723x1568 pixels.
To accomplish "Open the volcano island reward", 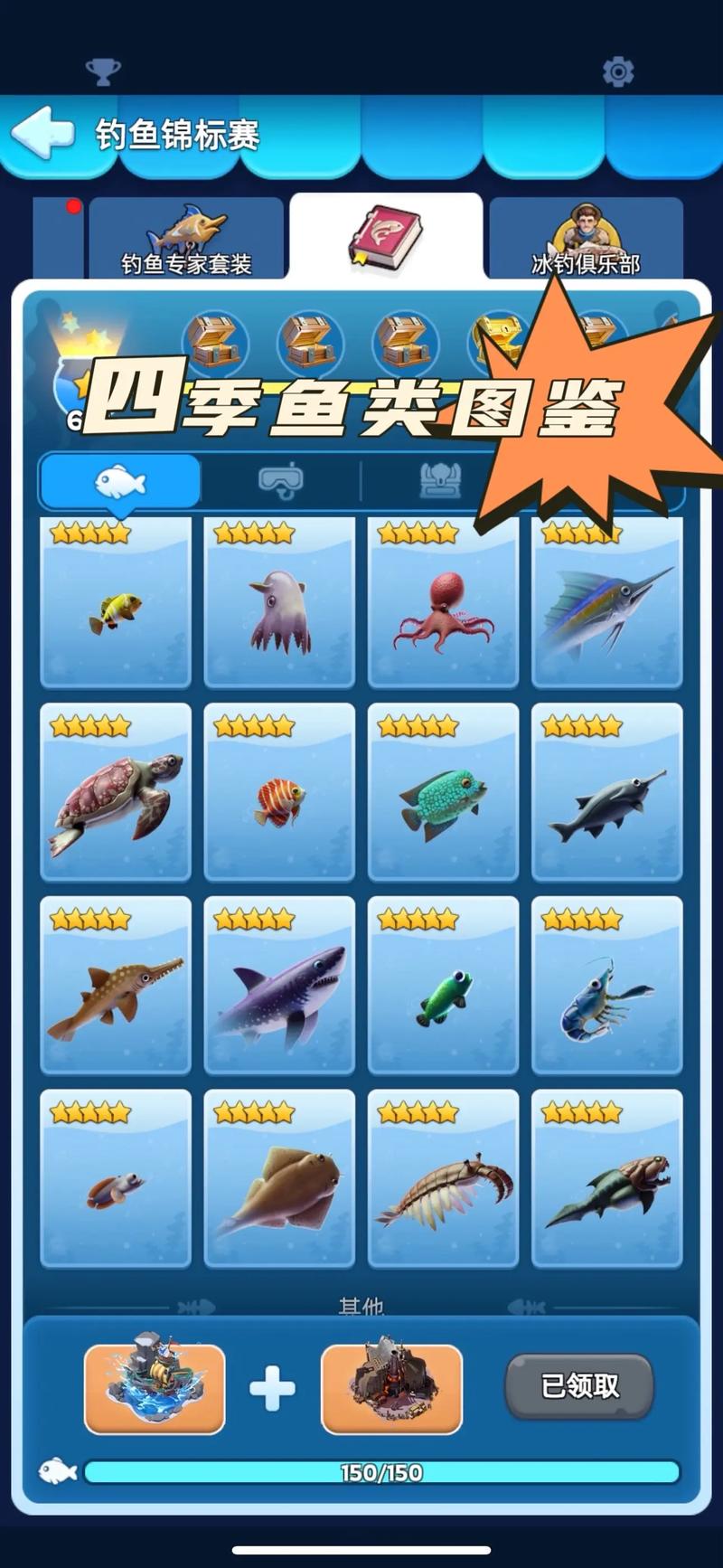I will (x=391, y=1388).
